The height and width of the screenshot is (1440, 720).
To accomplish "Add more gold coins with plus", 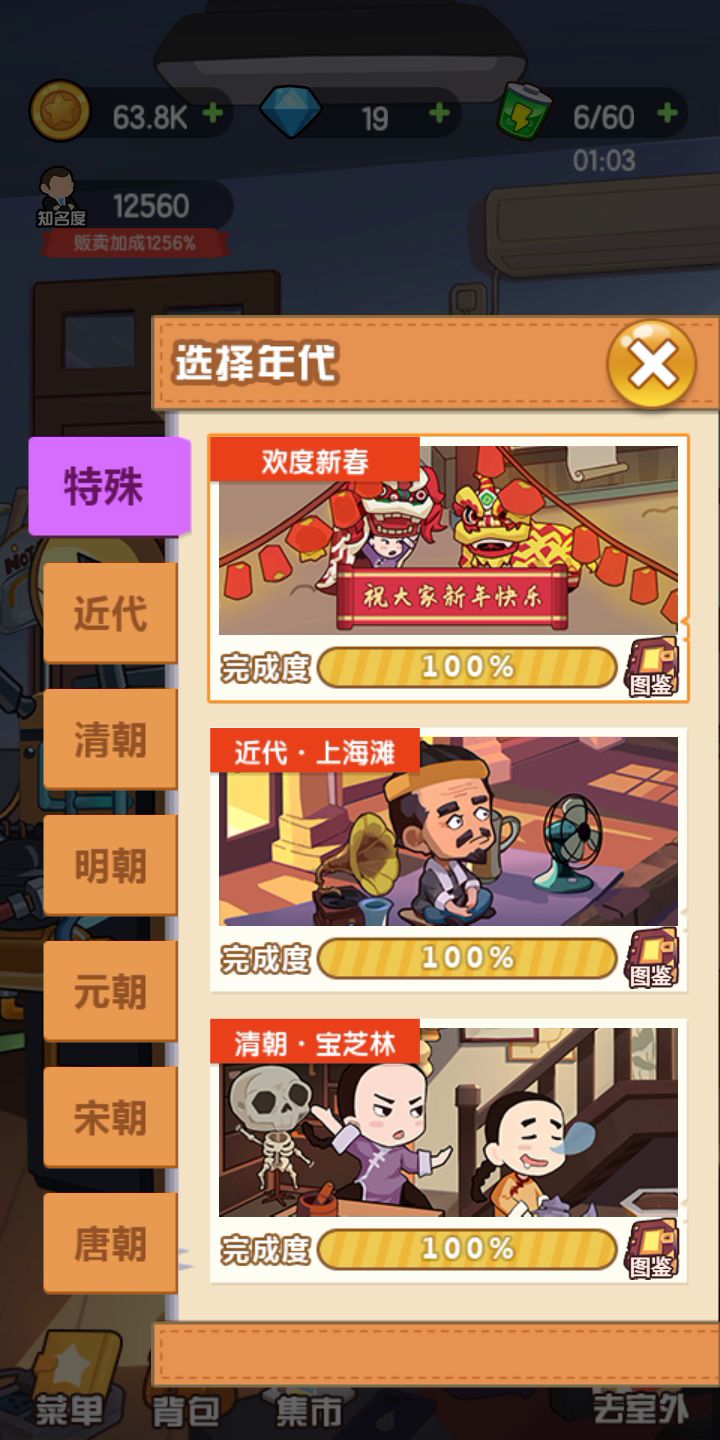I will (x=212, y=115).
